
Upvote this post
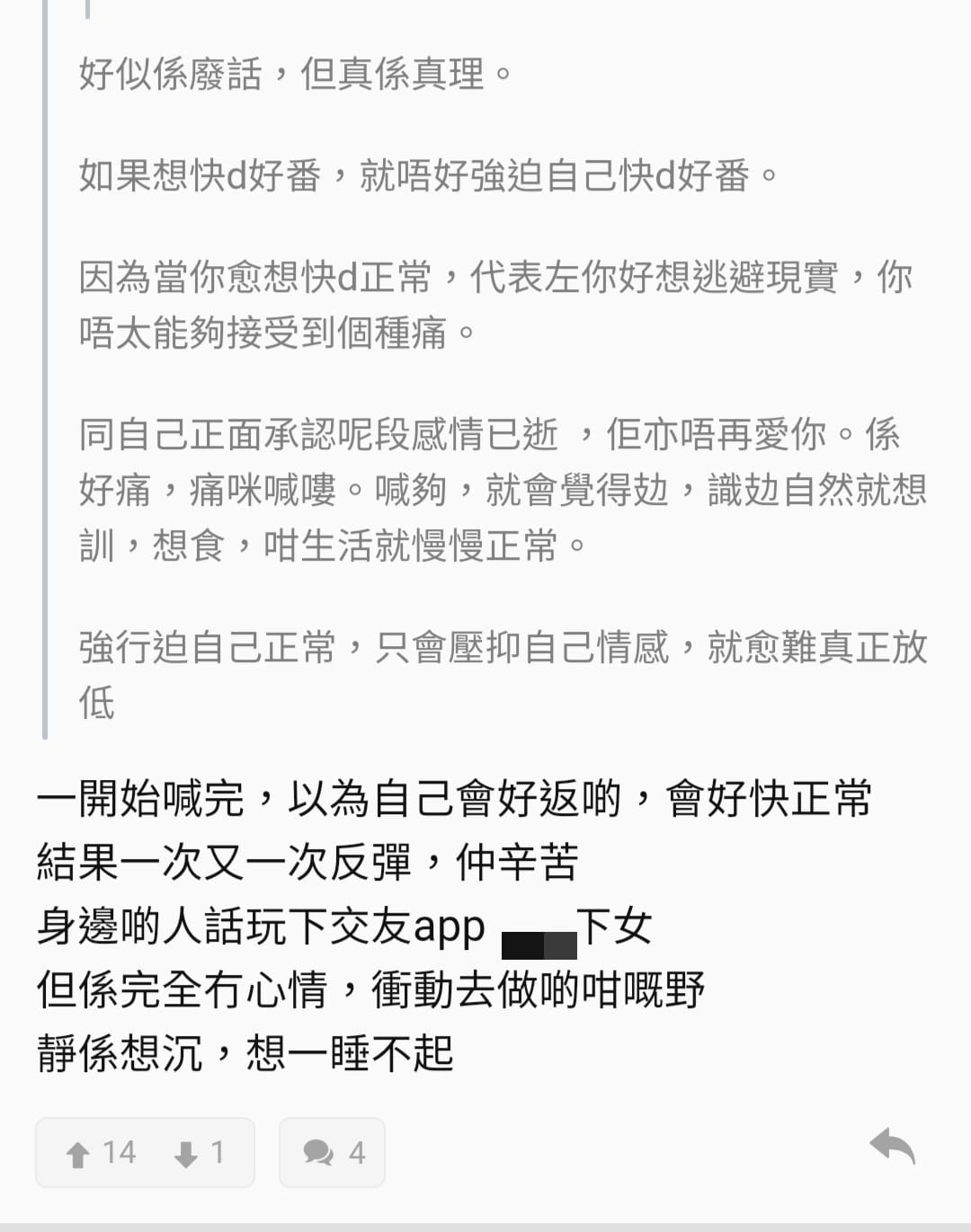[79, 1153]
